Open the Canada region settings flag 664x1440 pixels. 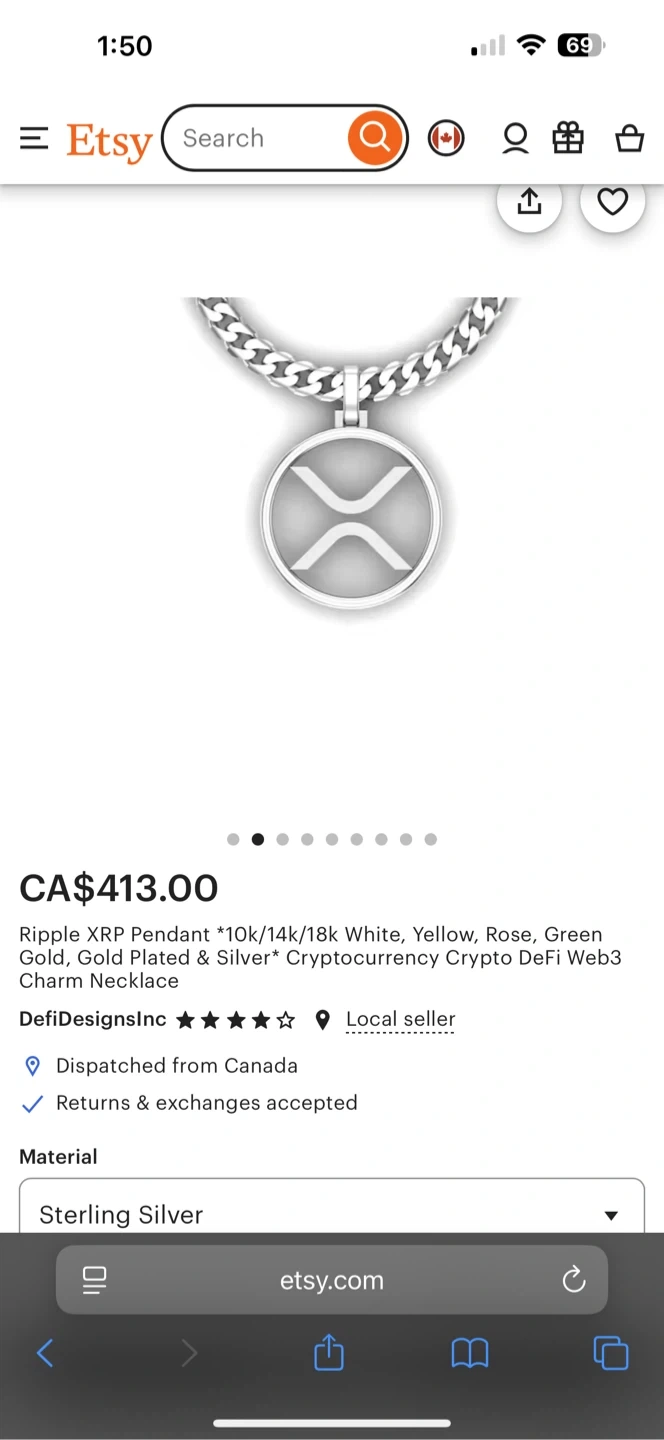(x=446, y=138)
